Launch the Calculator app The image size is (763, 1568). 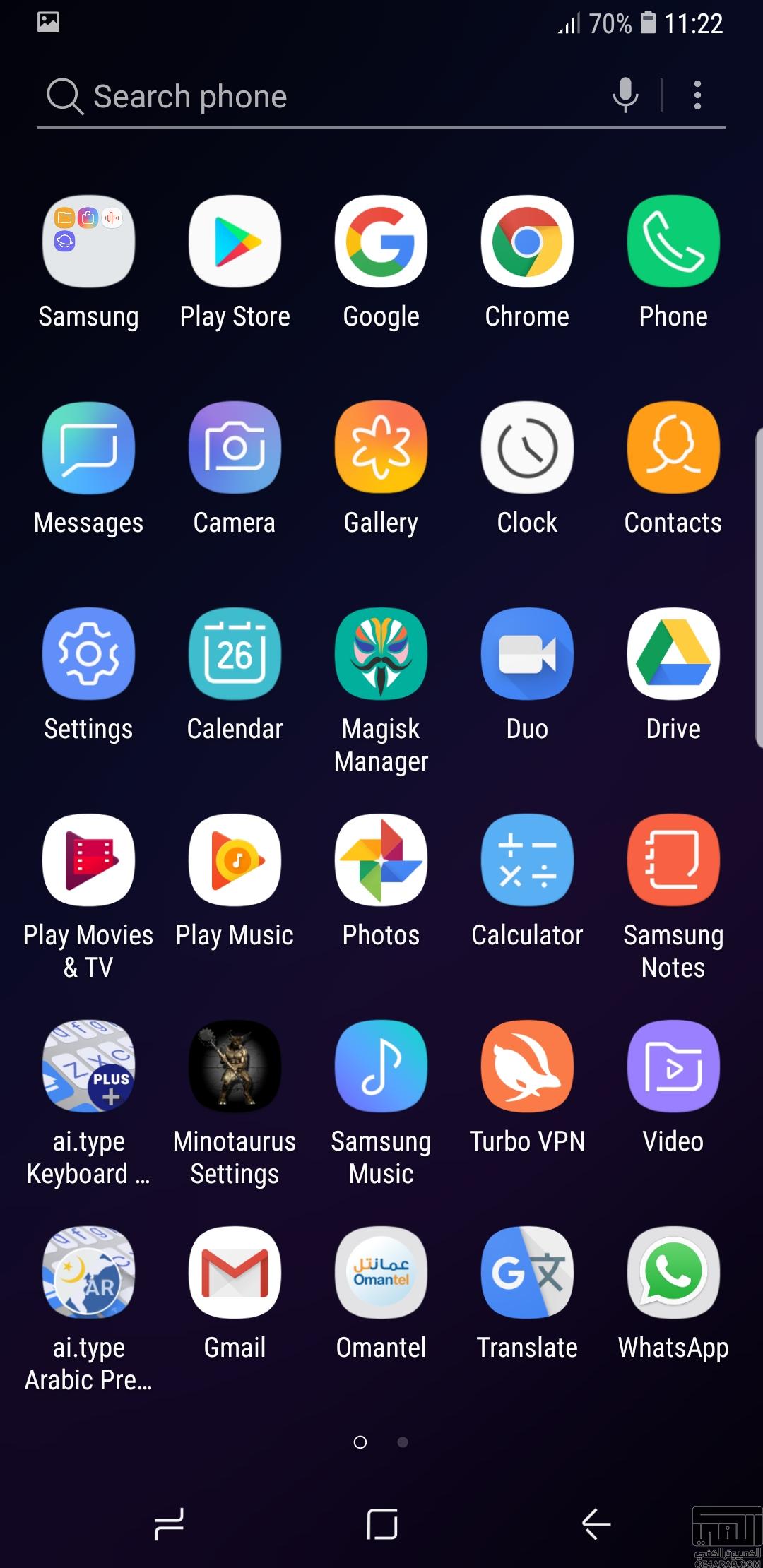pyautogui.click(x=527, y=860)
